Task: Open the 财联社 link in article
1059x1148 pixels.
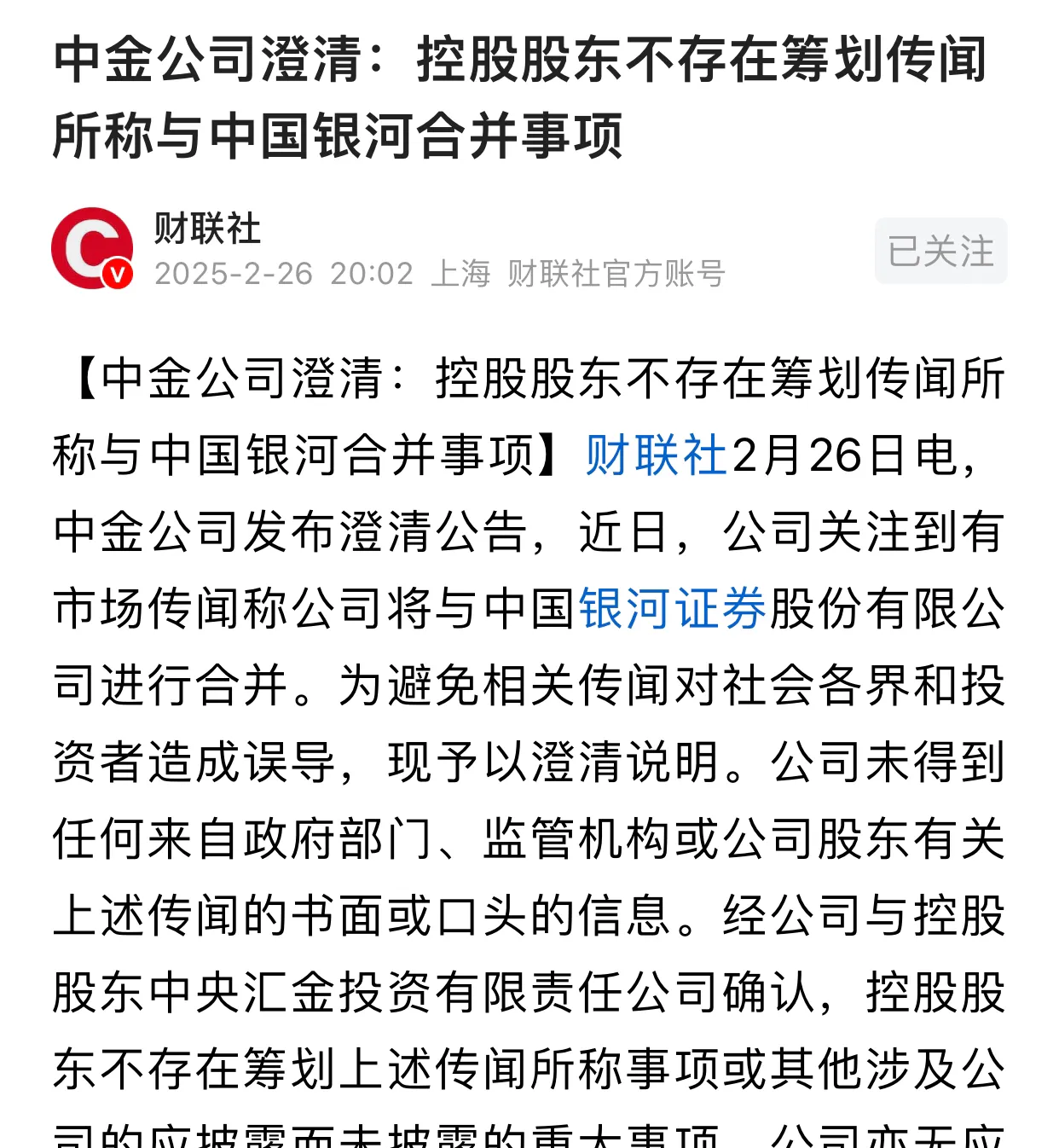Action: click(x=656, y=455)
